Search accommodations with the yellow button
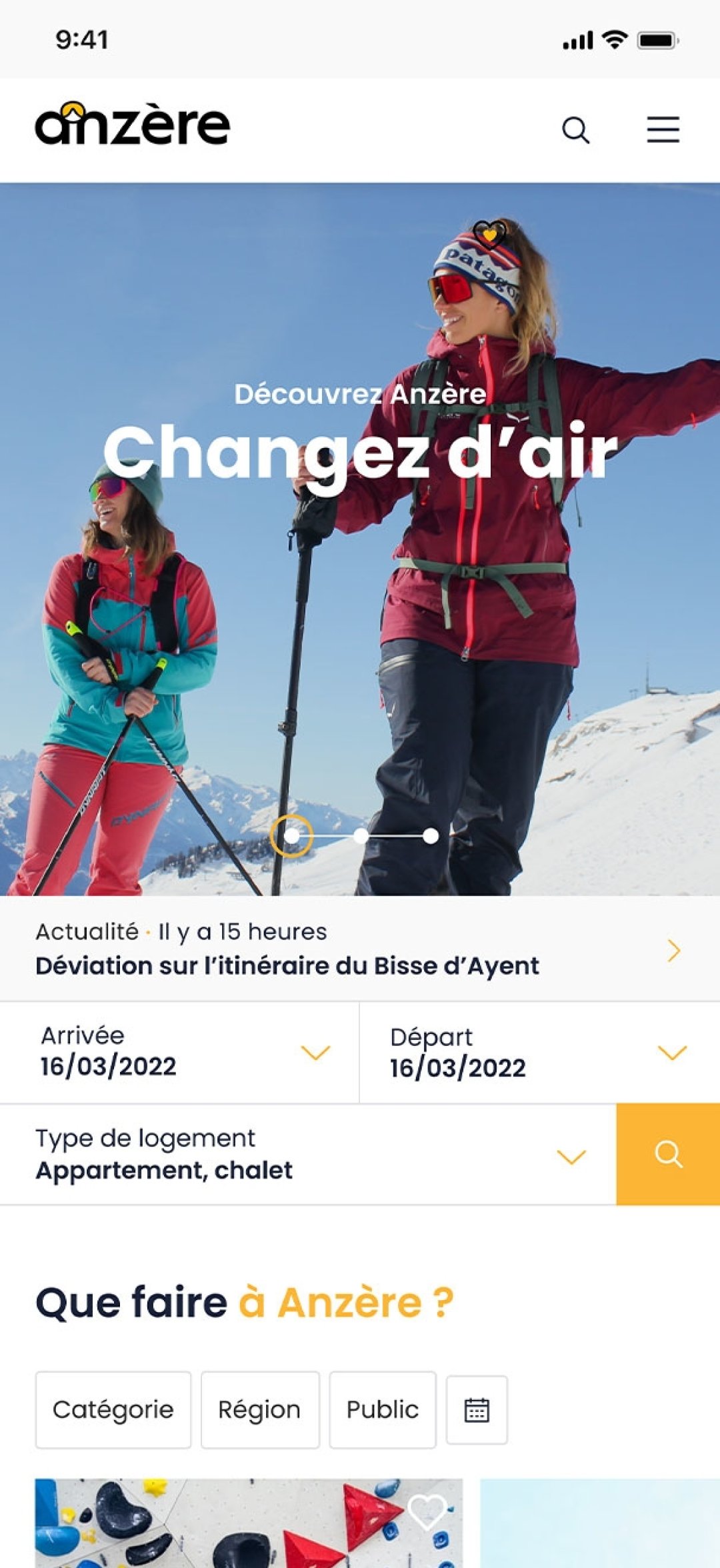The height and width of the screenshot is (1568, 720). (668, 1154)
